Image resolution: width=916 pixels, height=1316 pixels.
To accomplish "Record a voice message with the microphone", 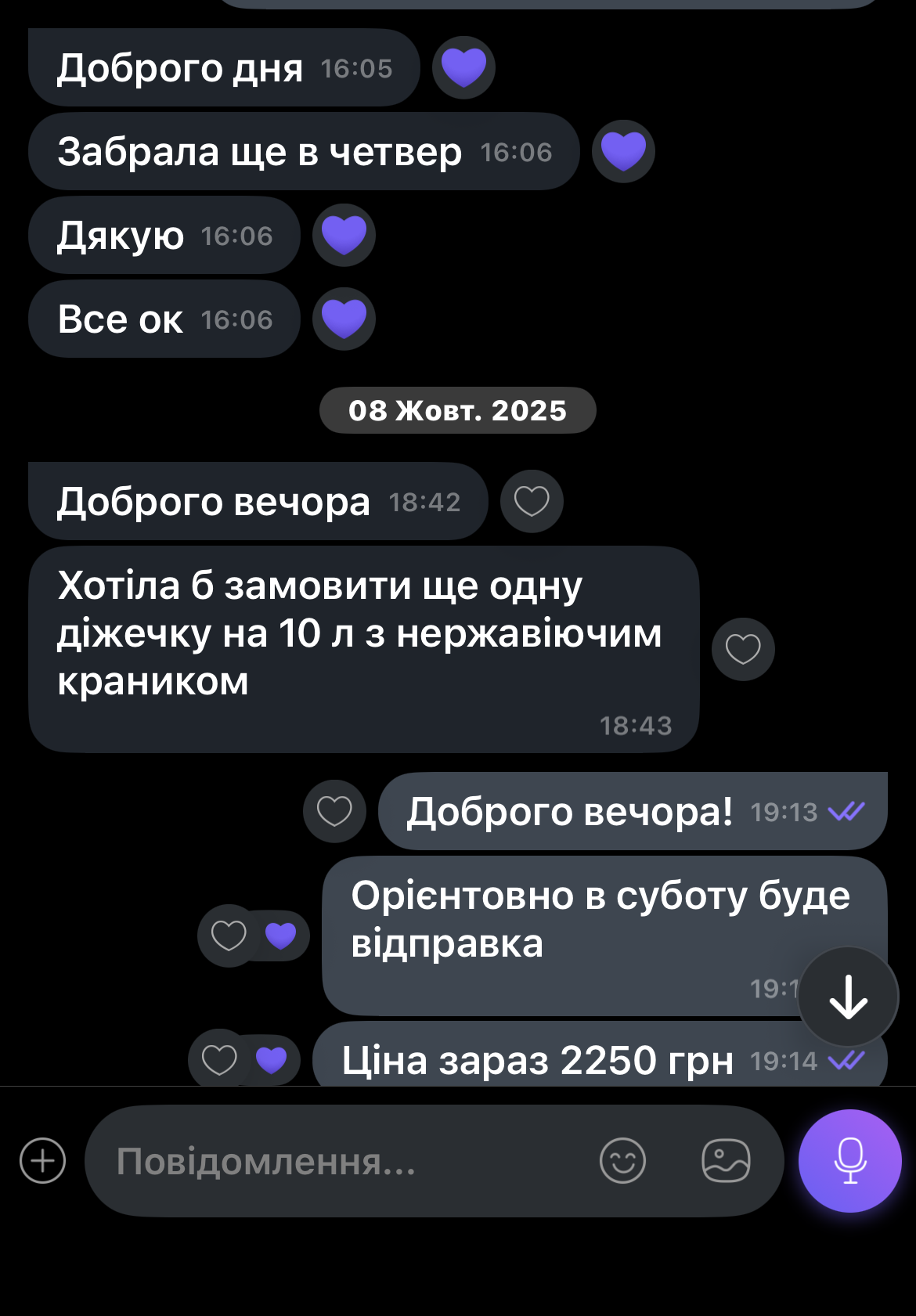I will (849, 1160).
